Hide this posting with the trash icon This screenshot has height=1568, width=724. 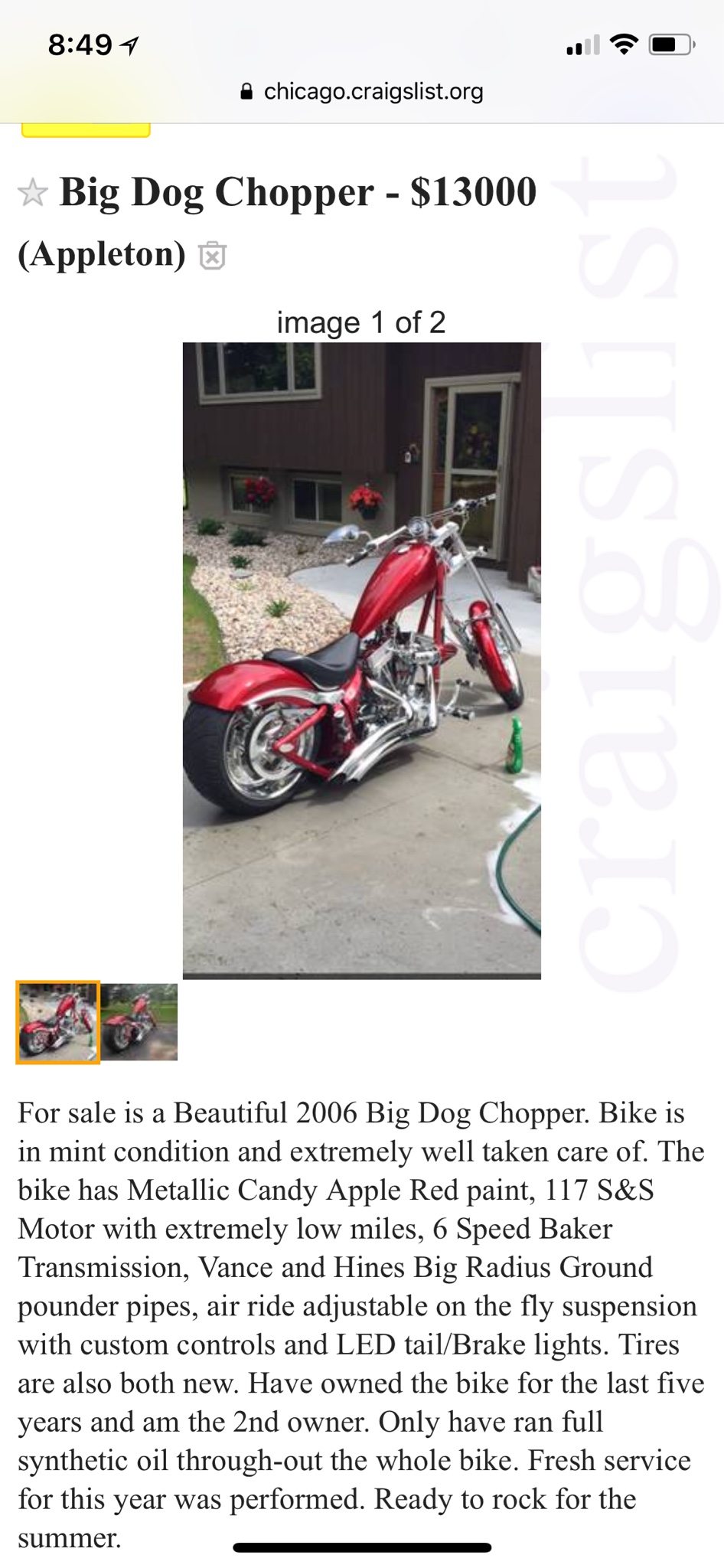click(212, 256)
